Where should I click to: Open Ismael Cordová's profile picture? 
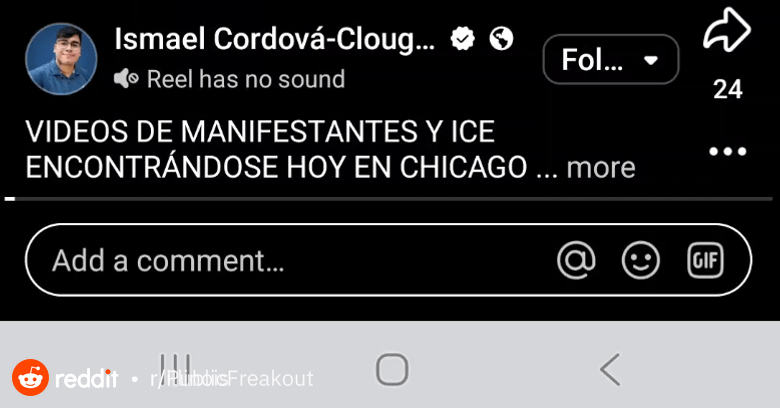61,59
